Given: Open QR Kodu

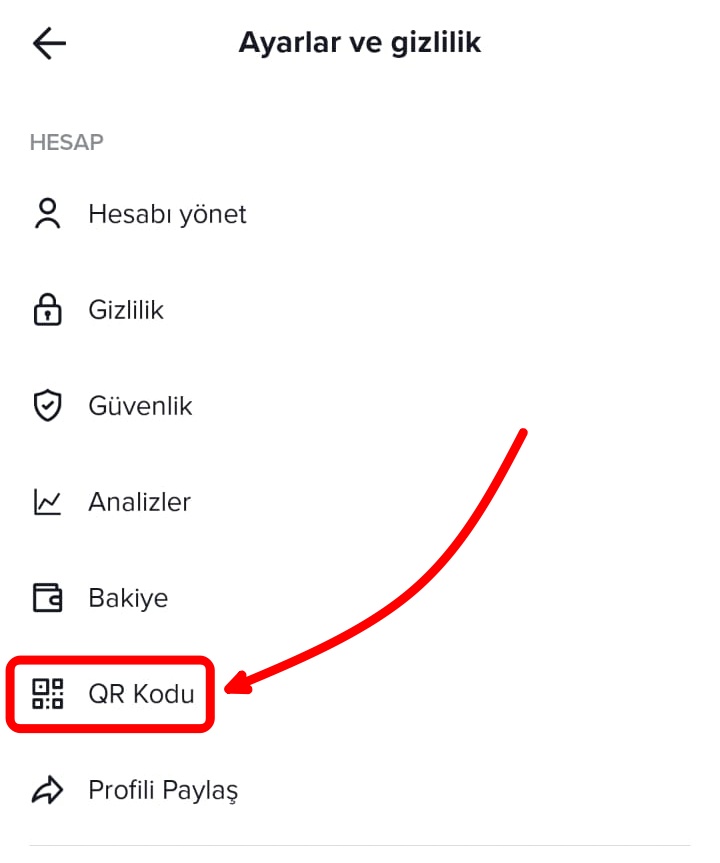Looking at the screenshot, I should [140, 694].
